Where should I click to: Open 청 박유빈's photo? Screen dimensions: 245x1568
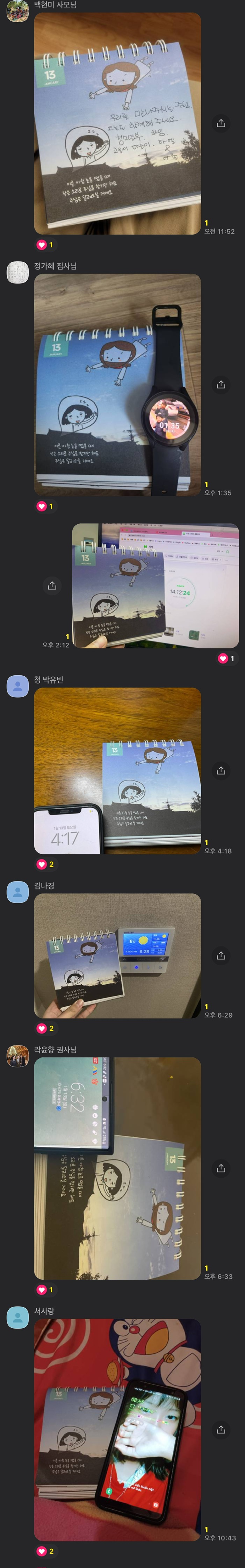click(117, 771)
